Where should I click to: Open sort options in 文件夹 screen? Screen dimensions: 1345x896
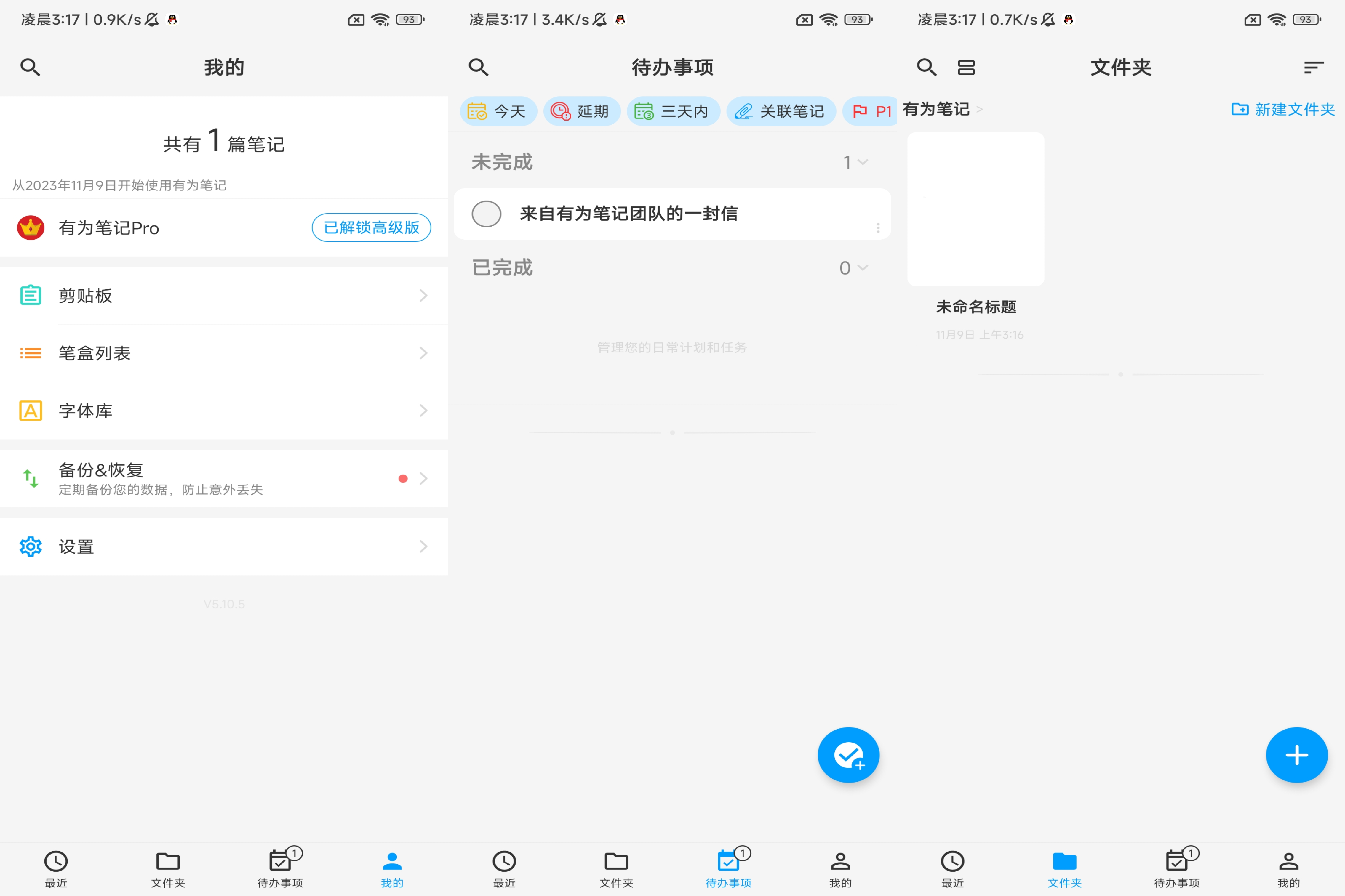(x=1313, y=68)
